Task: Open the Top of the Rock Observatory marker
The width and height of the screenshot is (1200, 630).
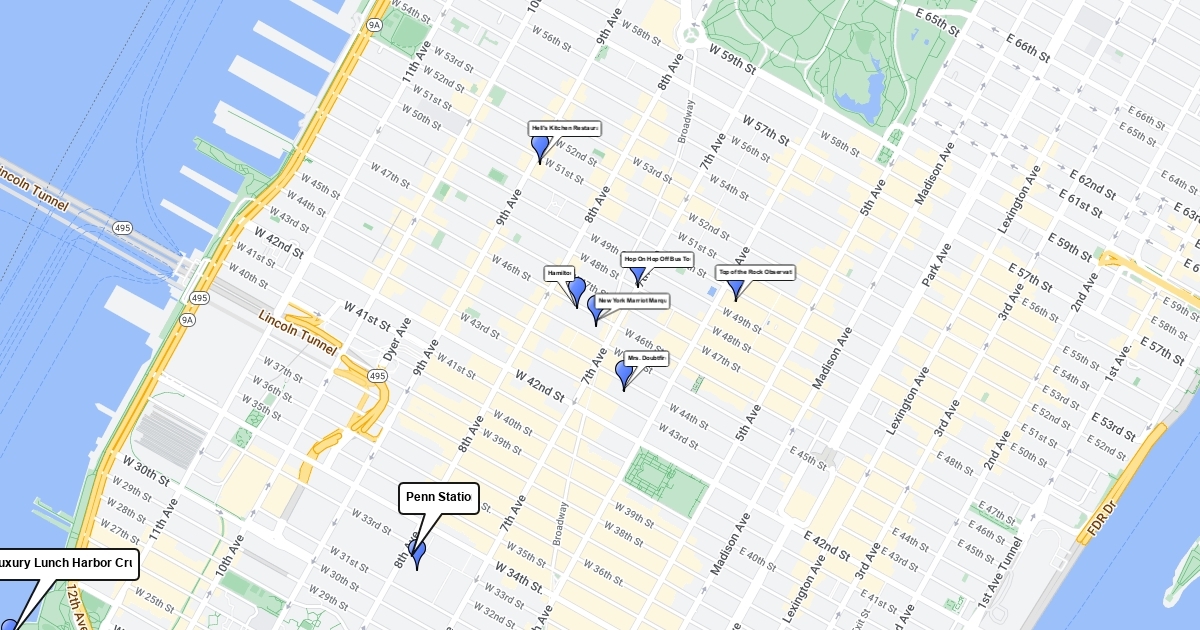Action: click(736, 288)
